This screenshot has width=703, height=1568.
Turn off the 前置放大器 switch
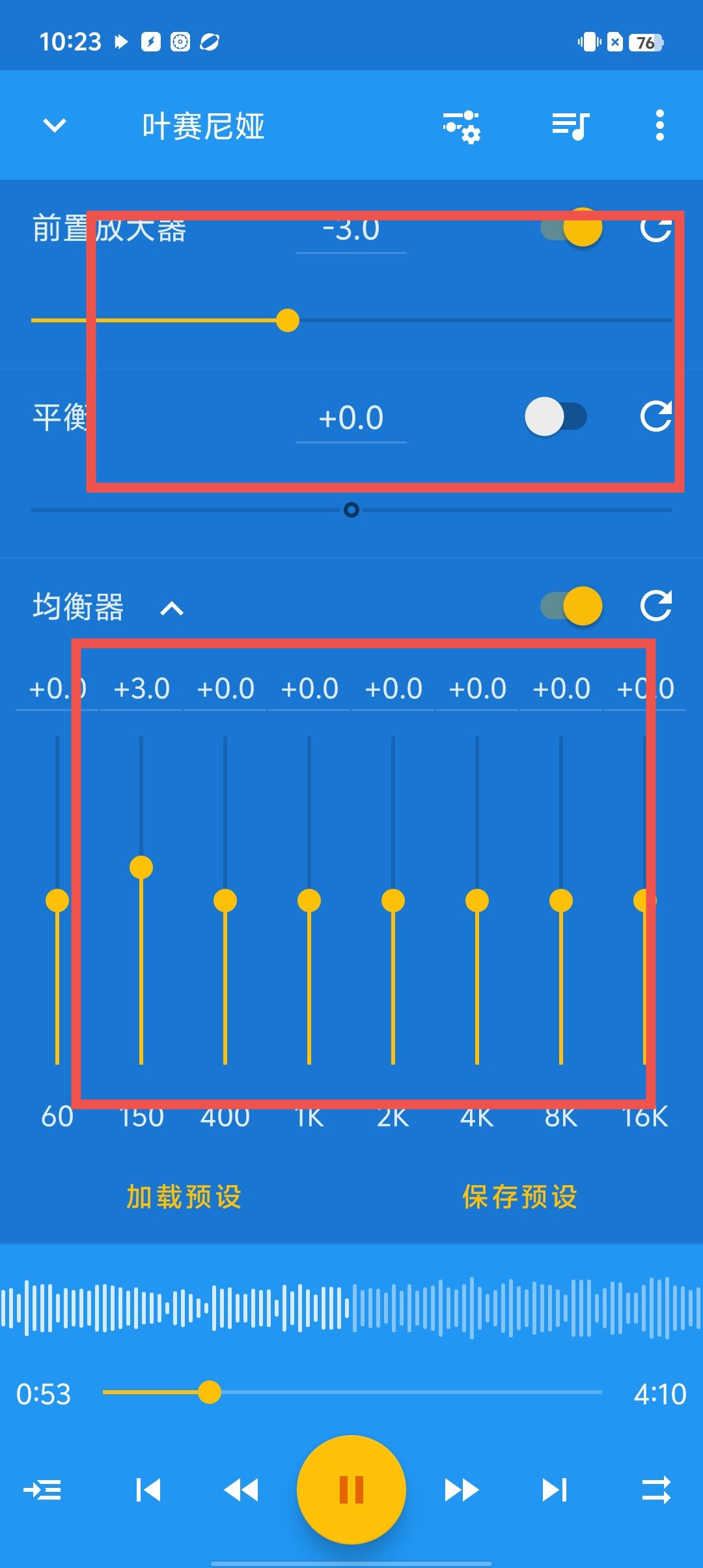click(x=572, y=228)
